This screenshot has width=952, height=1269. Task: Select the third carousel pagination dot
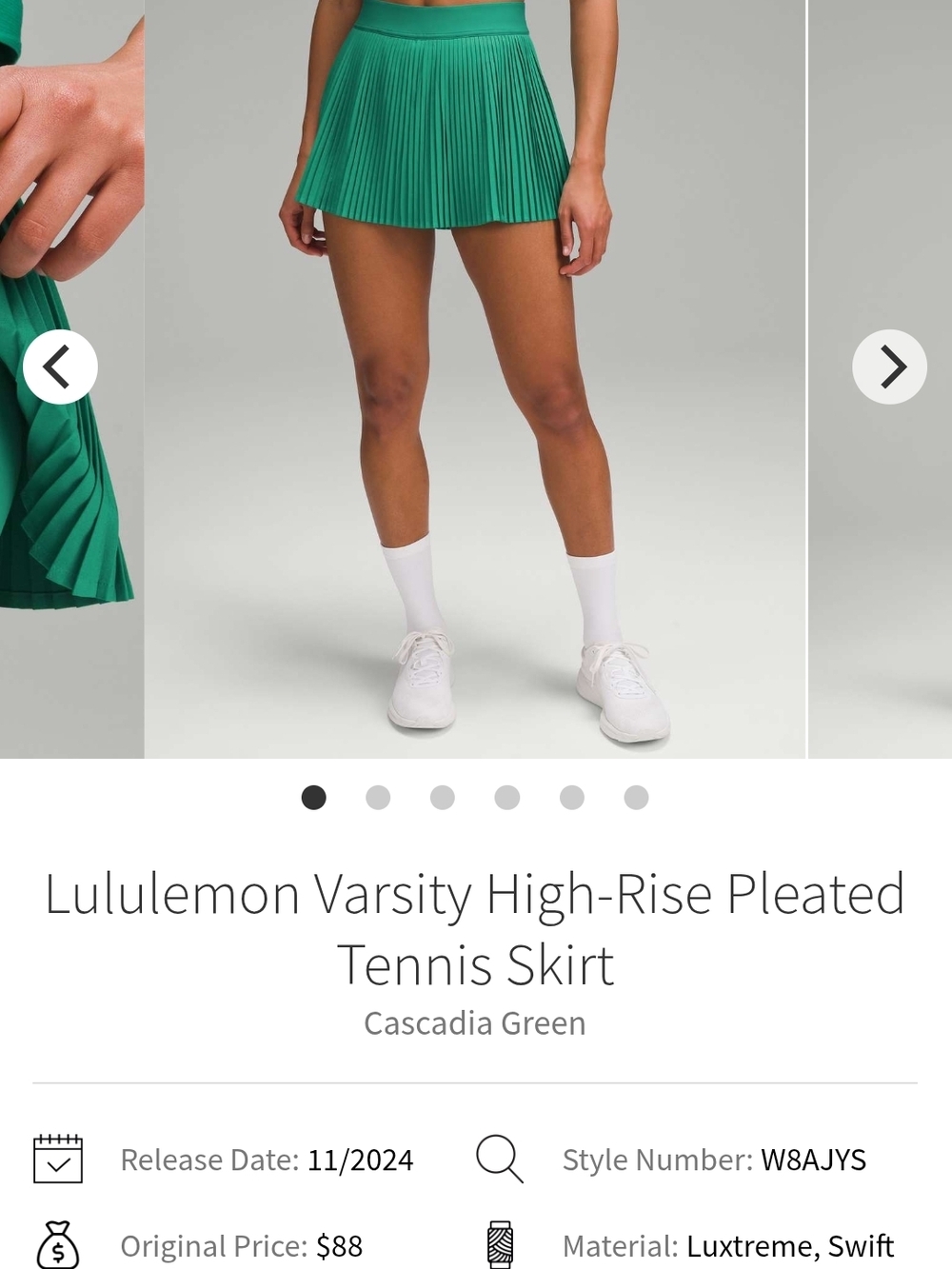coord(443,798)
